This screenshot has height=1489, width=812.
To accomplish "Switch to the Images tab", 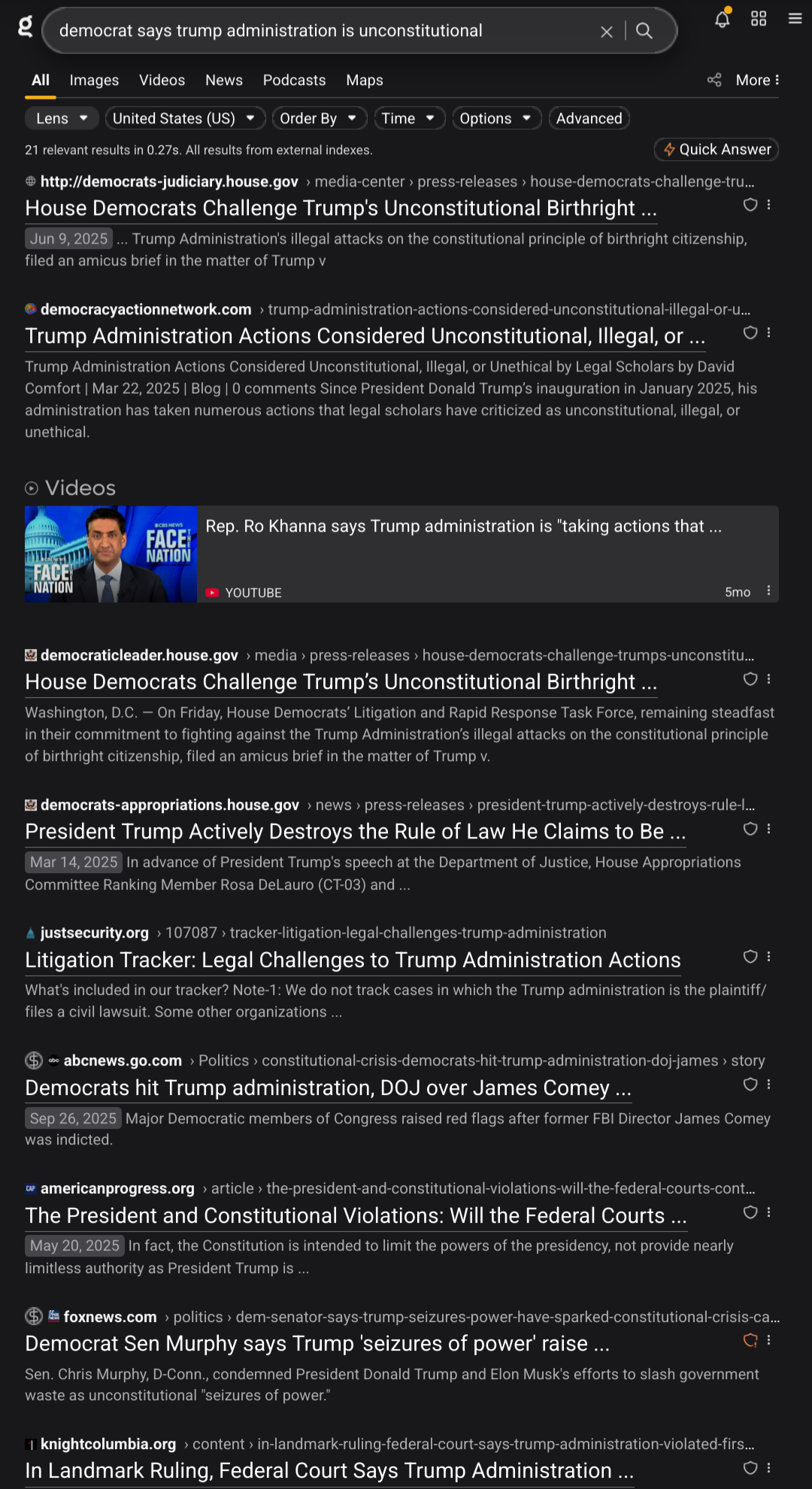I will pyautogui.click(x=94, y=80).
